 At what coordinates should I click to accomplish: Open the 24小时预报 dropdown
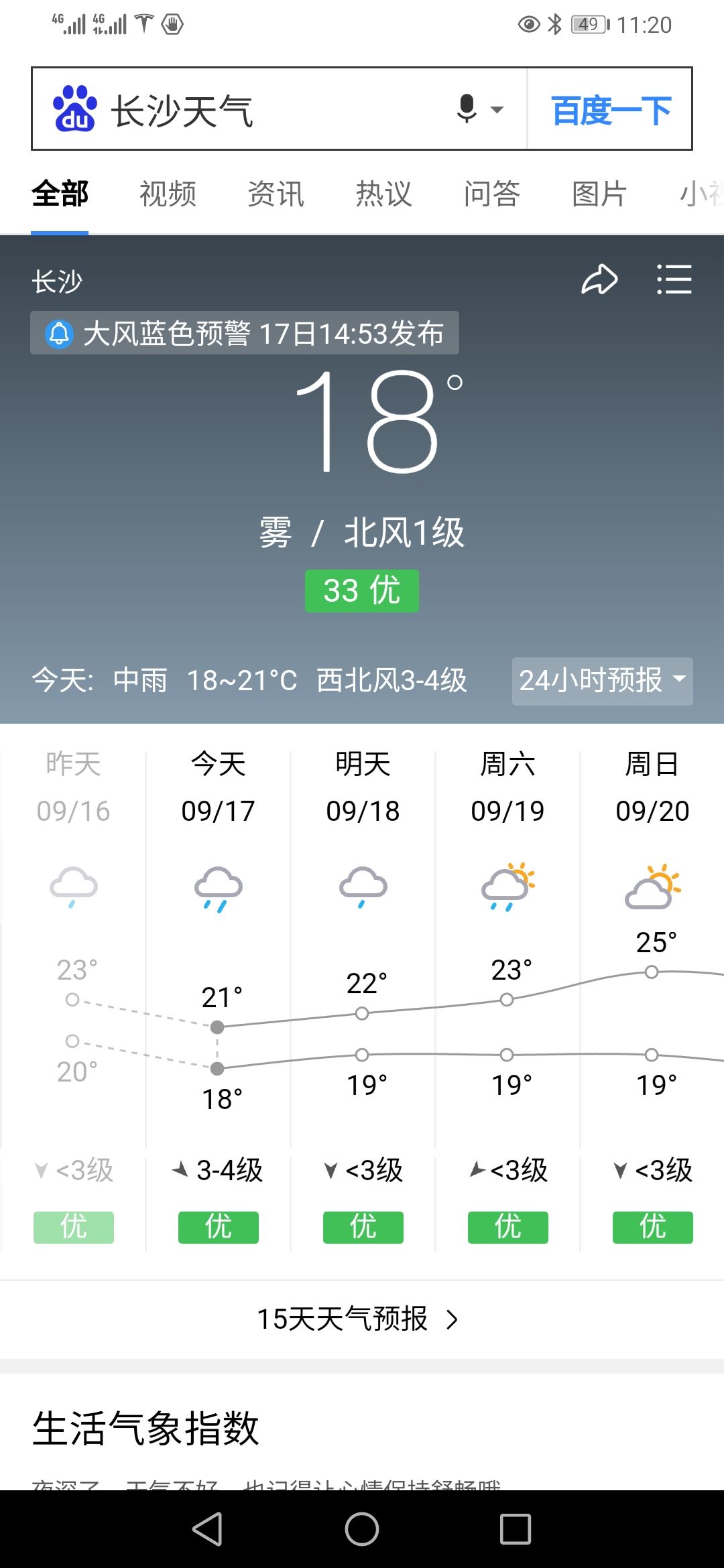(601, 680)
